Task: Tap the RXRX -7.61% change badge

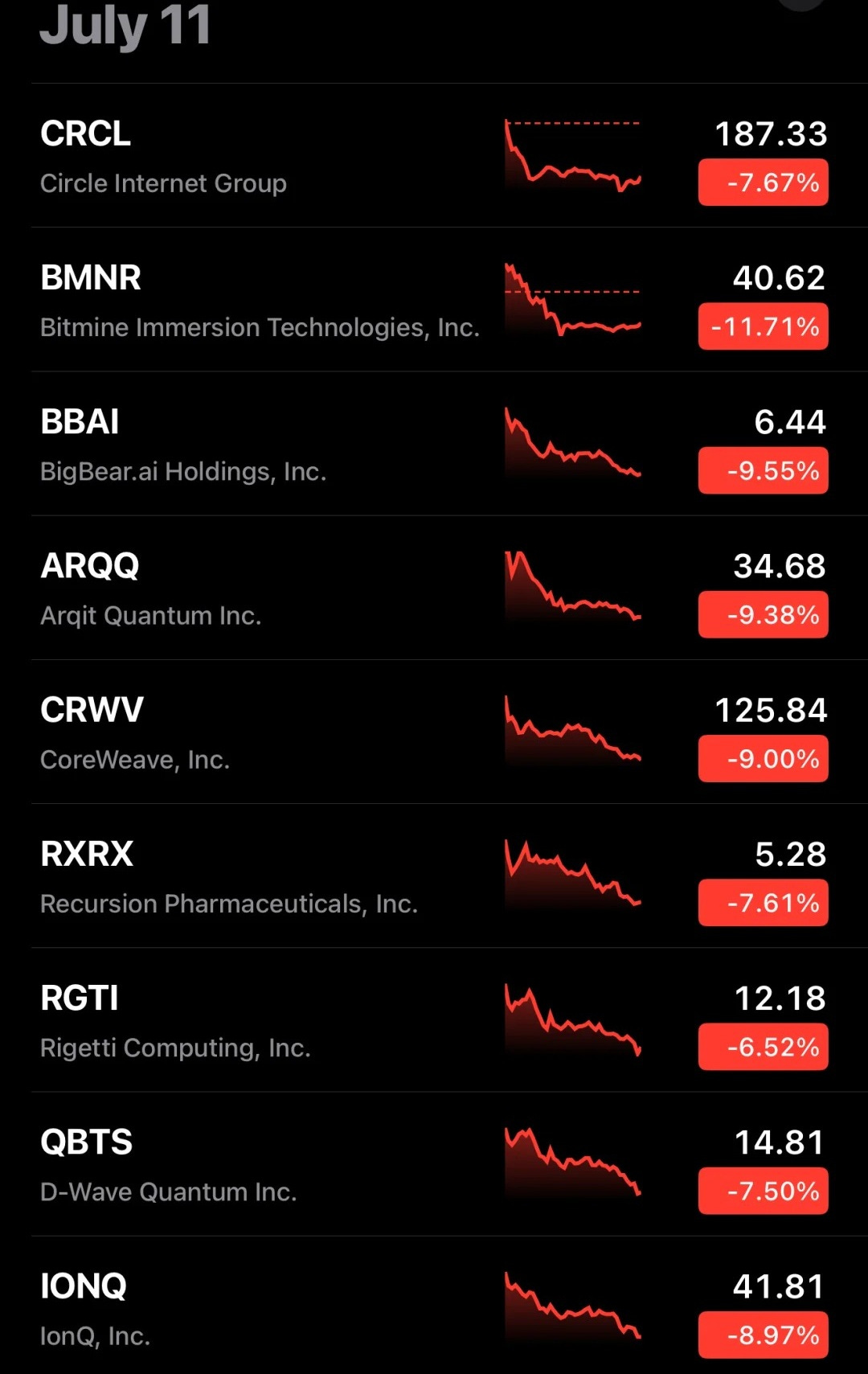Action: pos(763,902)
